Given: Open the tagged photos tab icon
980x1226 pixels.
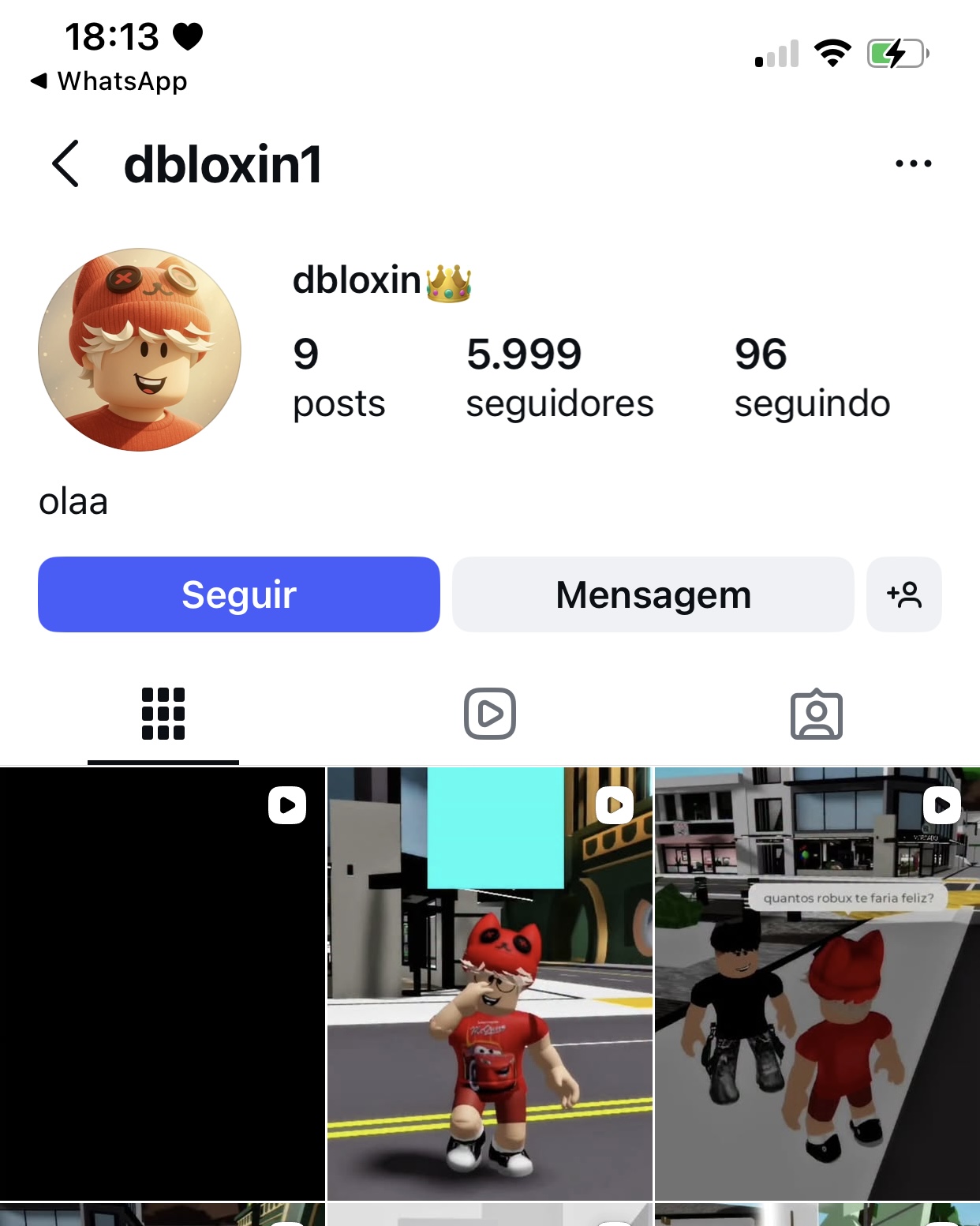Looking at the screenshot, I should click(x=817, y=714).
